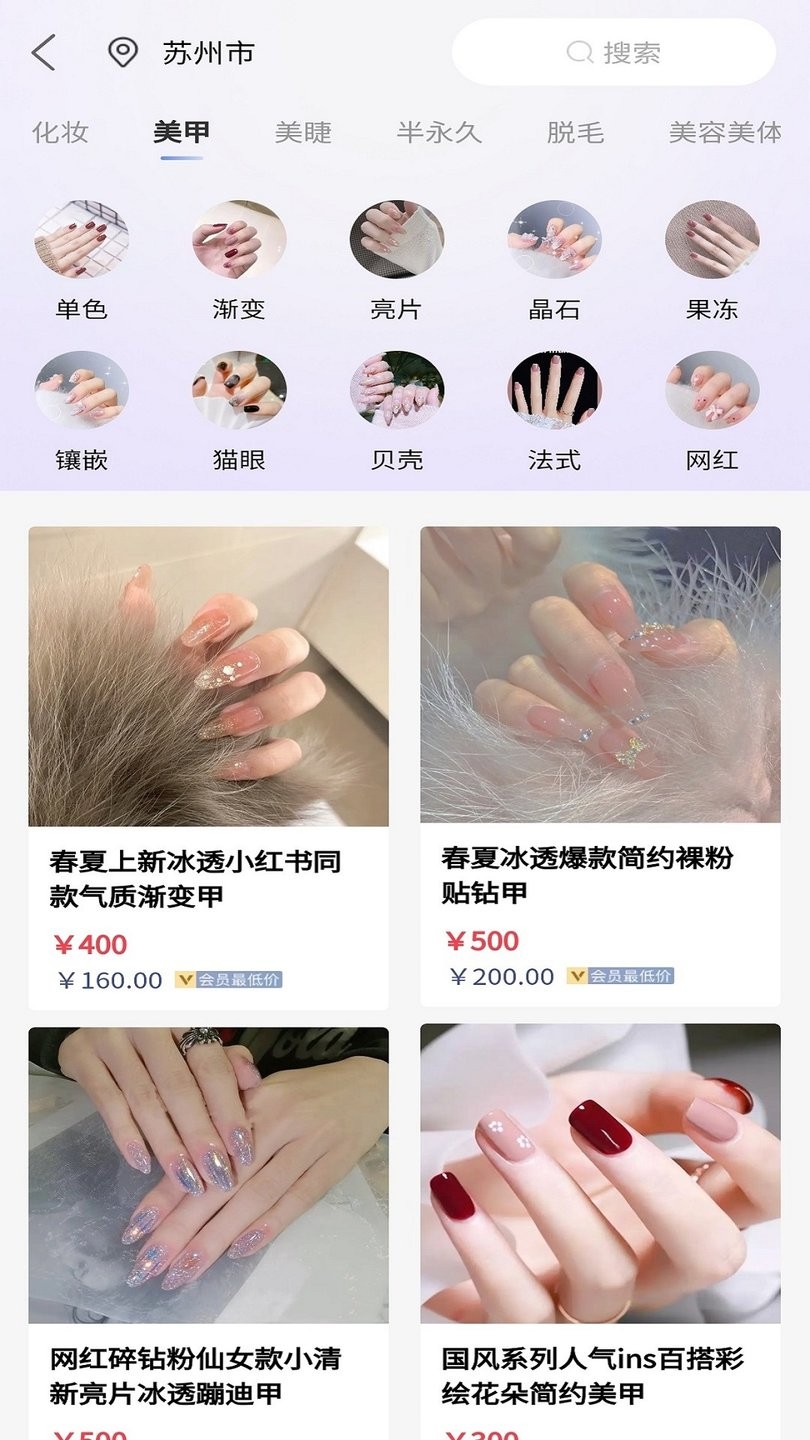
Task: Open the 春夏上新冰透小红书同款 nail listing
Action: (x=208, y=670)
